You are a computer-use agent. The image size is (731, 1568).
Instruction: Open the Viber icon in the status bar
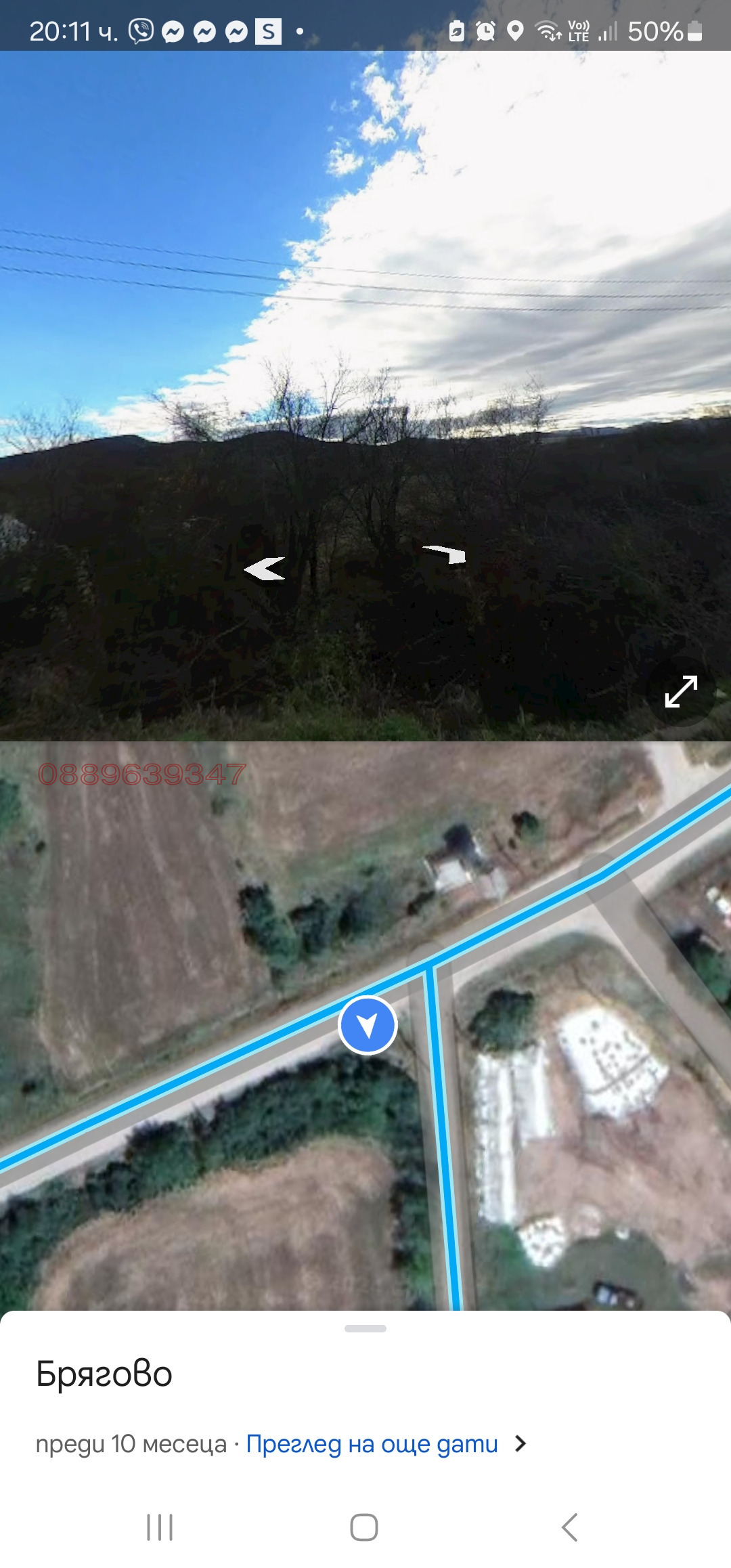(x=140, y=31)
